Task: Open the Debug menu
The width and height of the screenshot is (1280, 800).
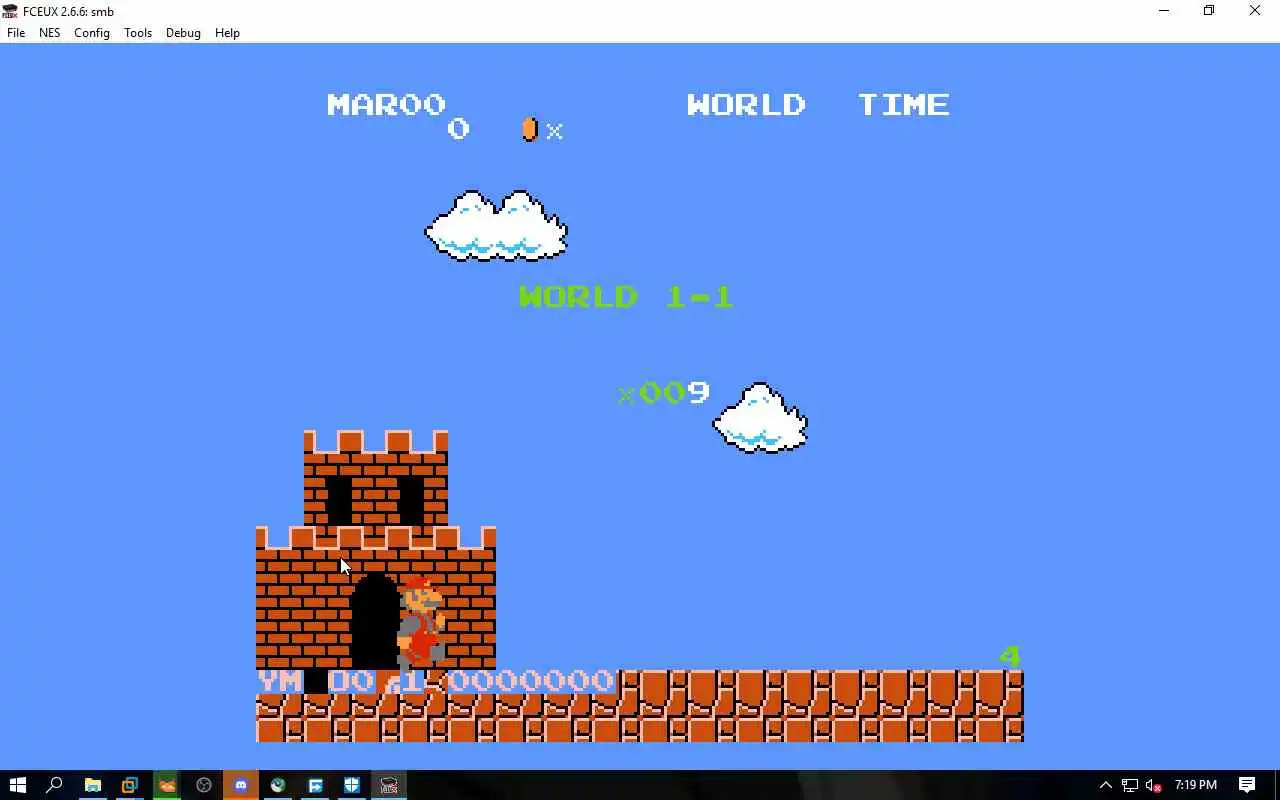Action: (183, 33)
